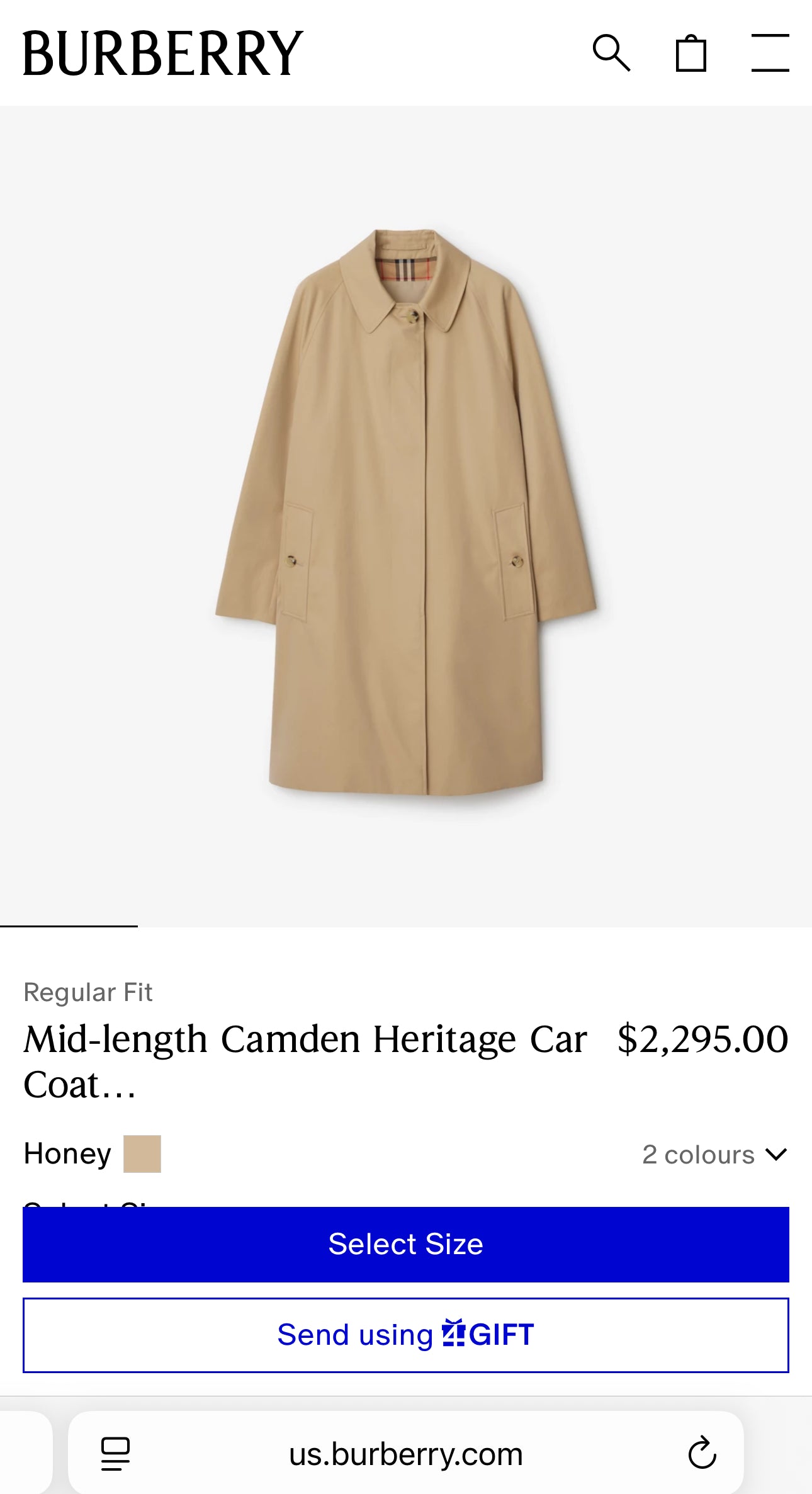This screenshot has width=812, height=1494.
Task: Tap the Select Size button
Action: pos(406,1244)
